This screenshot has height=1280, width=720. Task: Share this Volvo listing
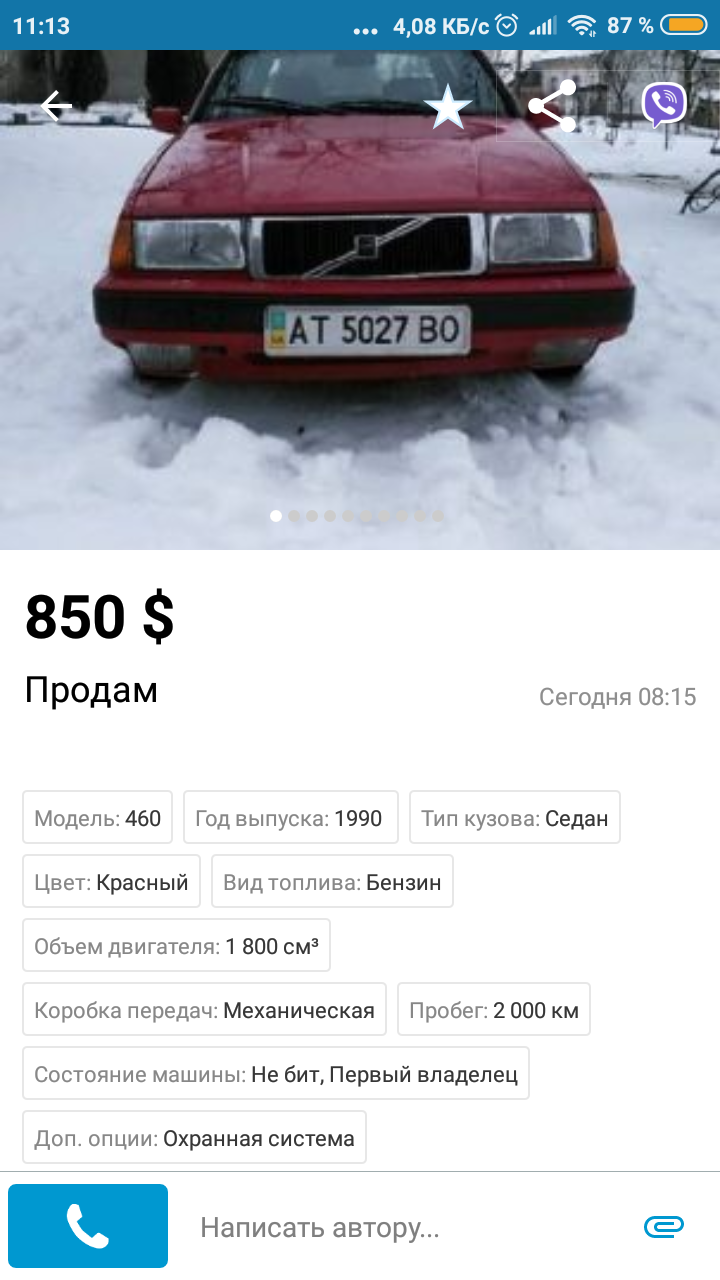[x=552, y=106]
